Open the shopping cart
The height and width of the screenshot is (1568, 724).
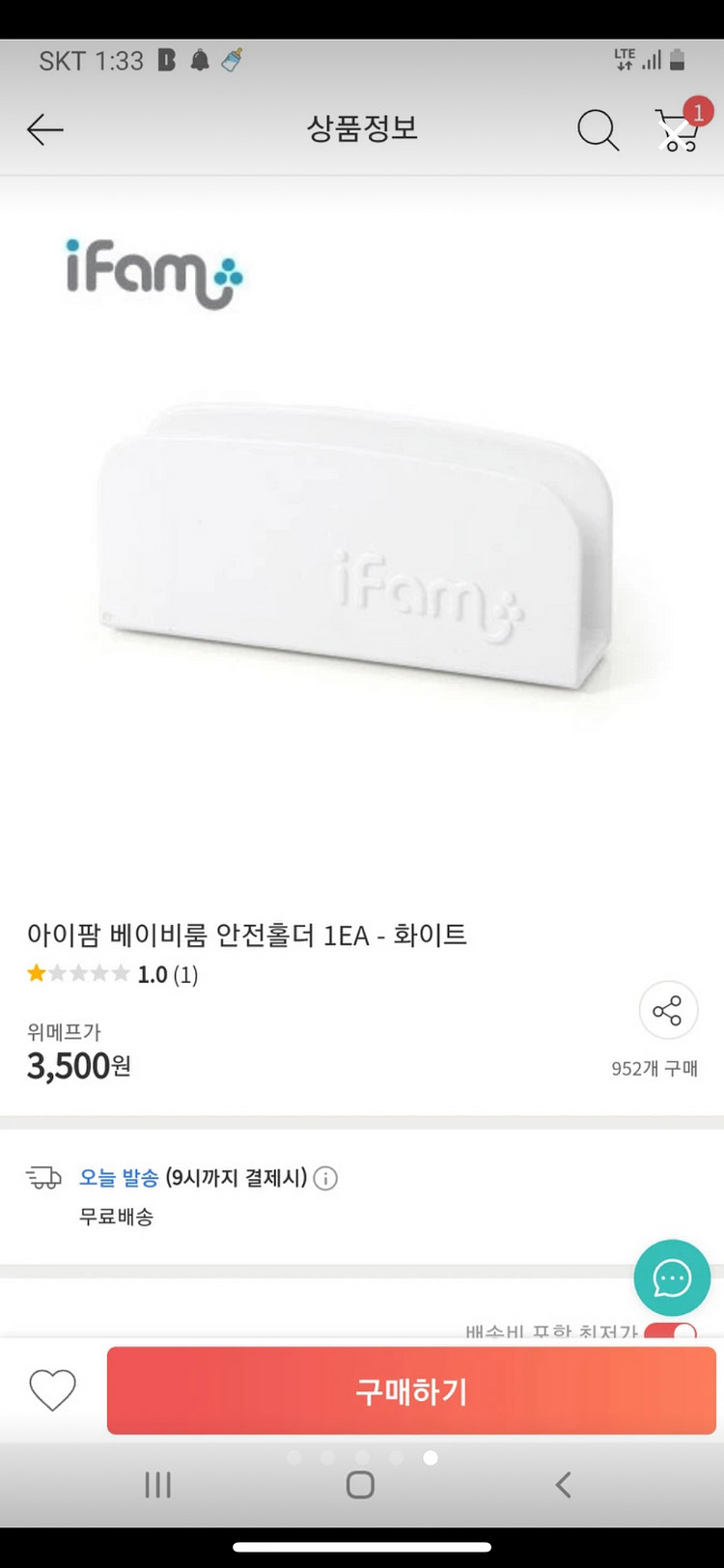coord(678,130)
